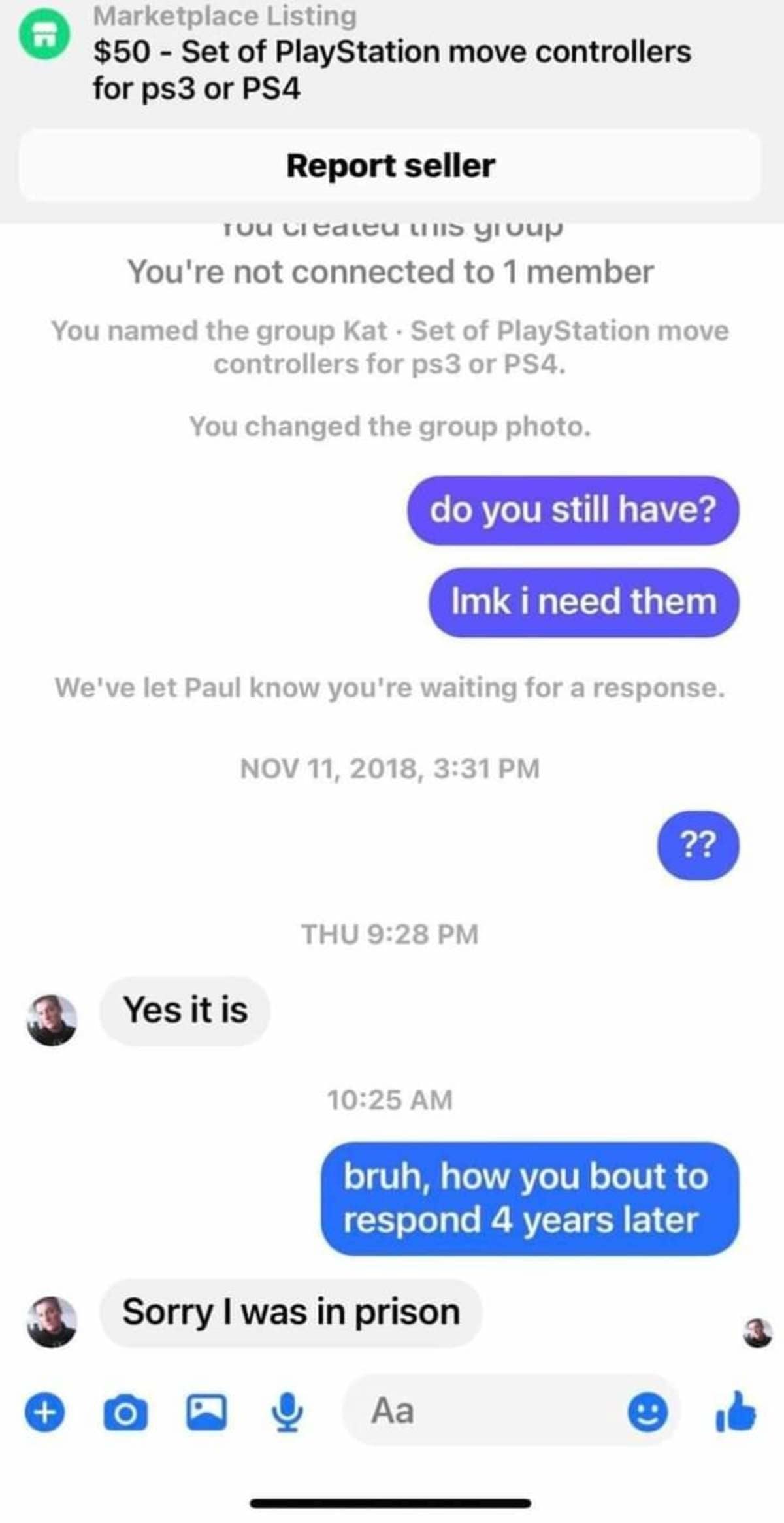Record a voice message with the microphone
The image size is (784, 1523).
[287, 1413]
